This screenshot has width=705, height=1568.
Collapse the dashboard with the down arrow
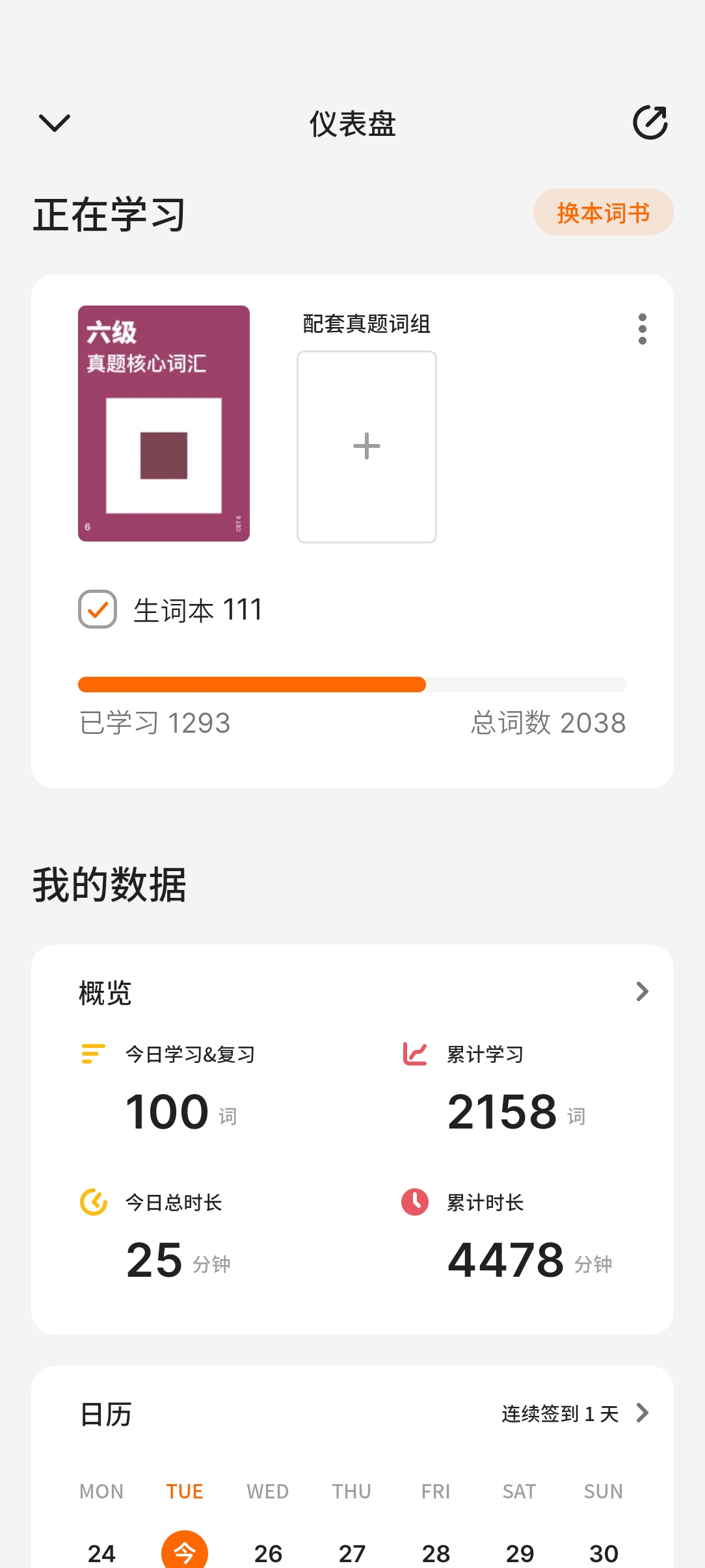click(x=55, y=122)
